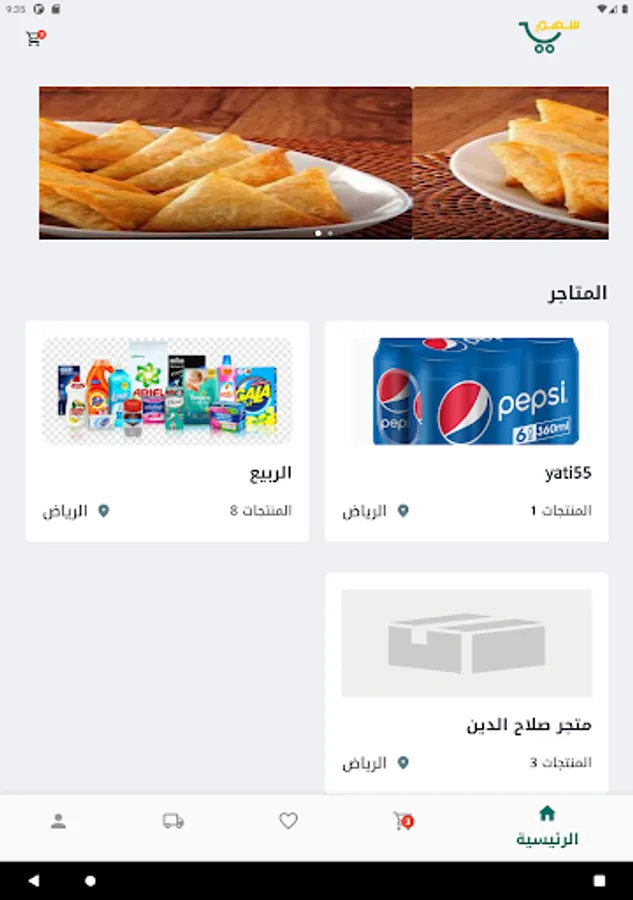Open the yati55 store card

[x=466, y=431]
